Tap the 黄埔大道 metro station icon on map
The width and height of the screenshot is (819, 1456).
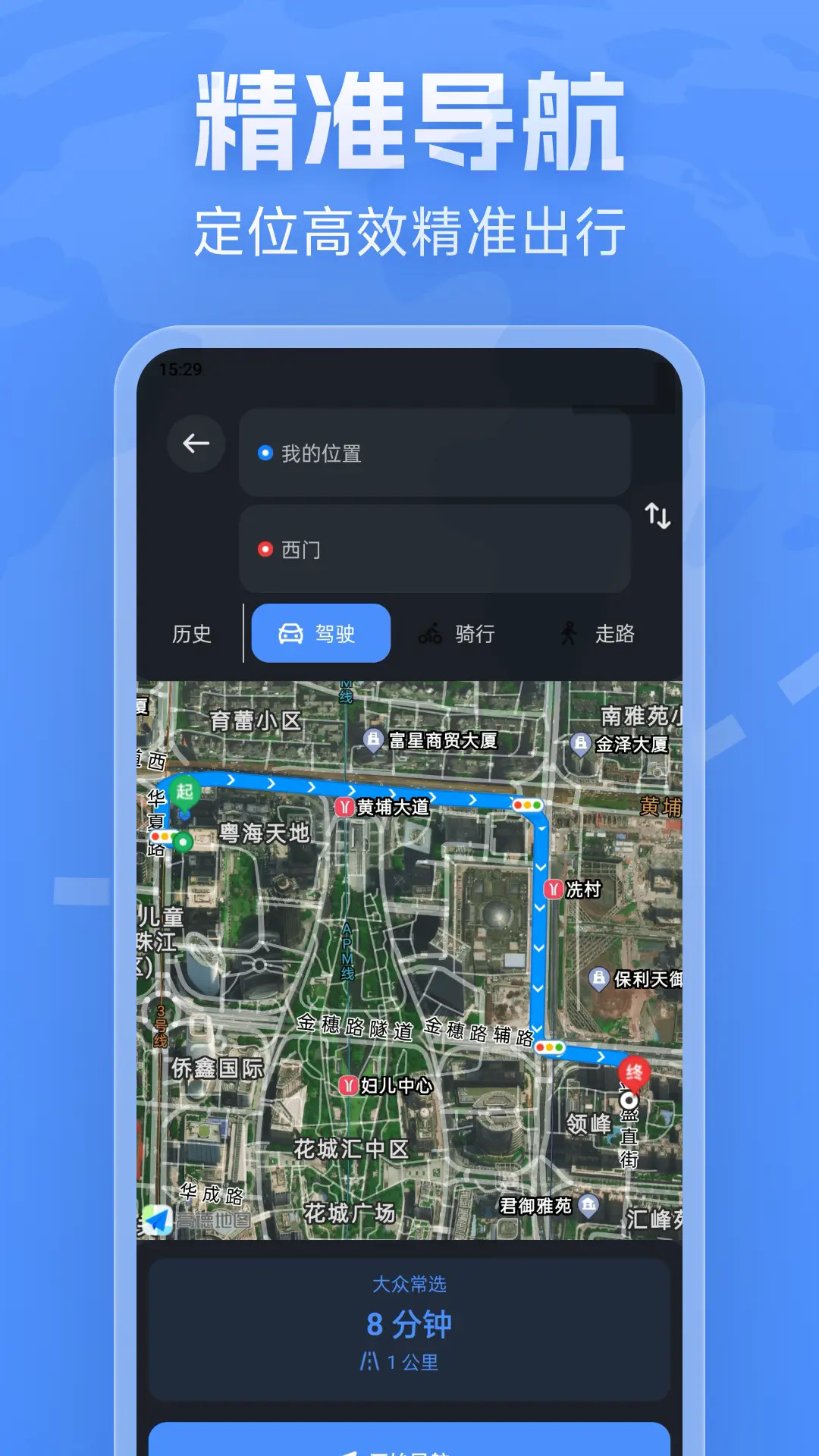point(346,807)
